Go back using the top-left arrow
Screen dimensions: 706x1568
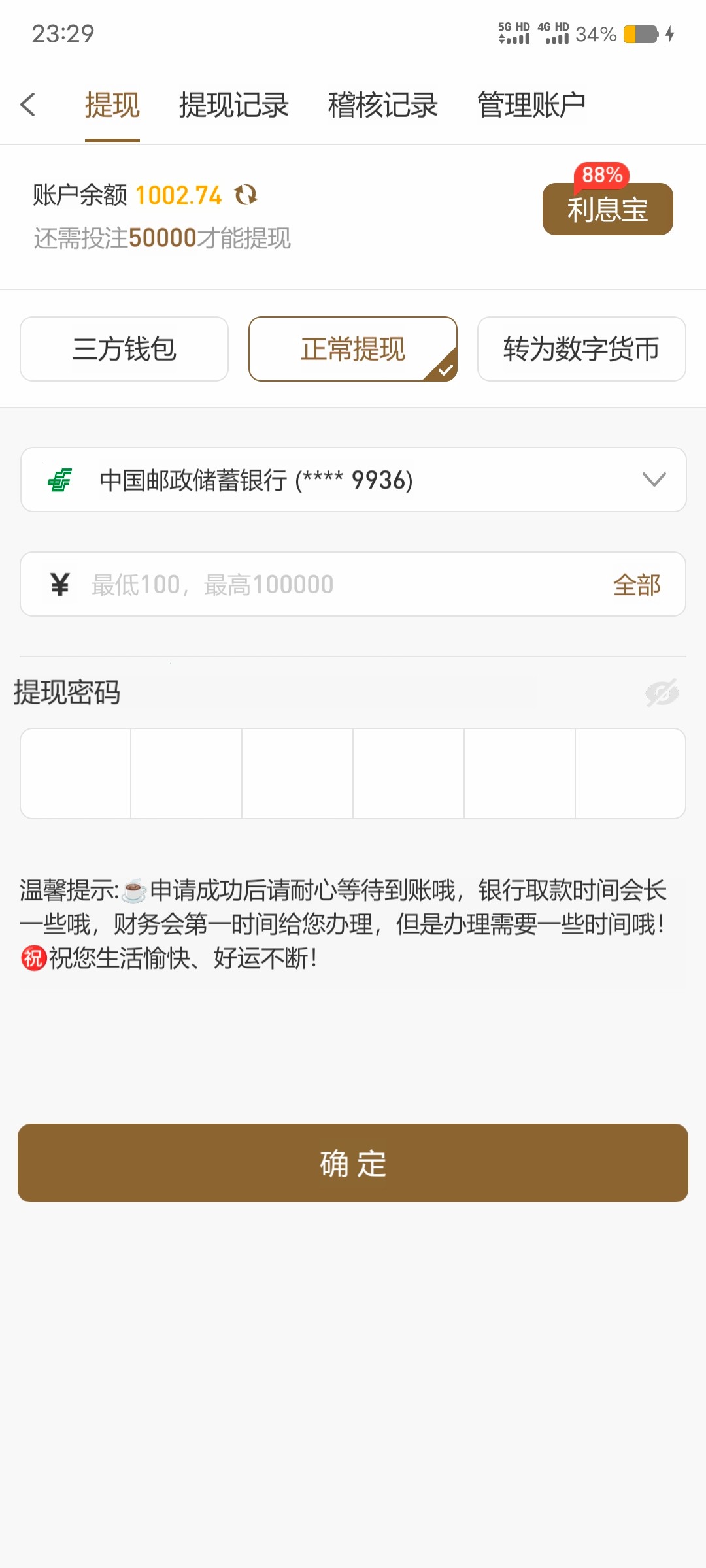(28, 105)
